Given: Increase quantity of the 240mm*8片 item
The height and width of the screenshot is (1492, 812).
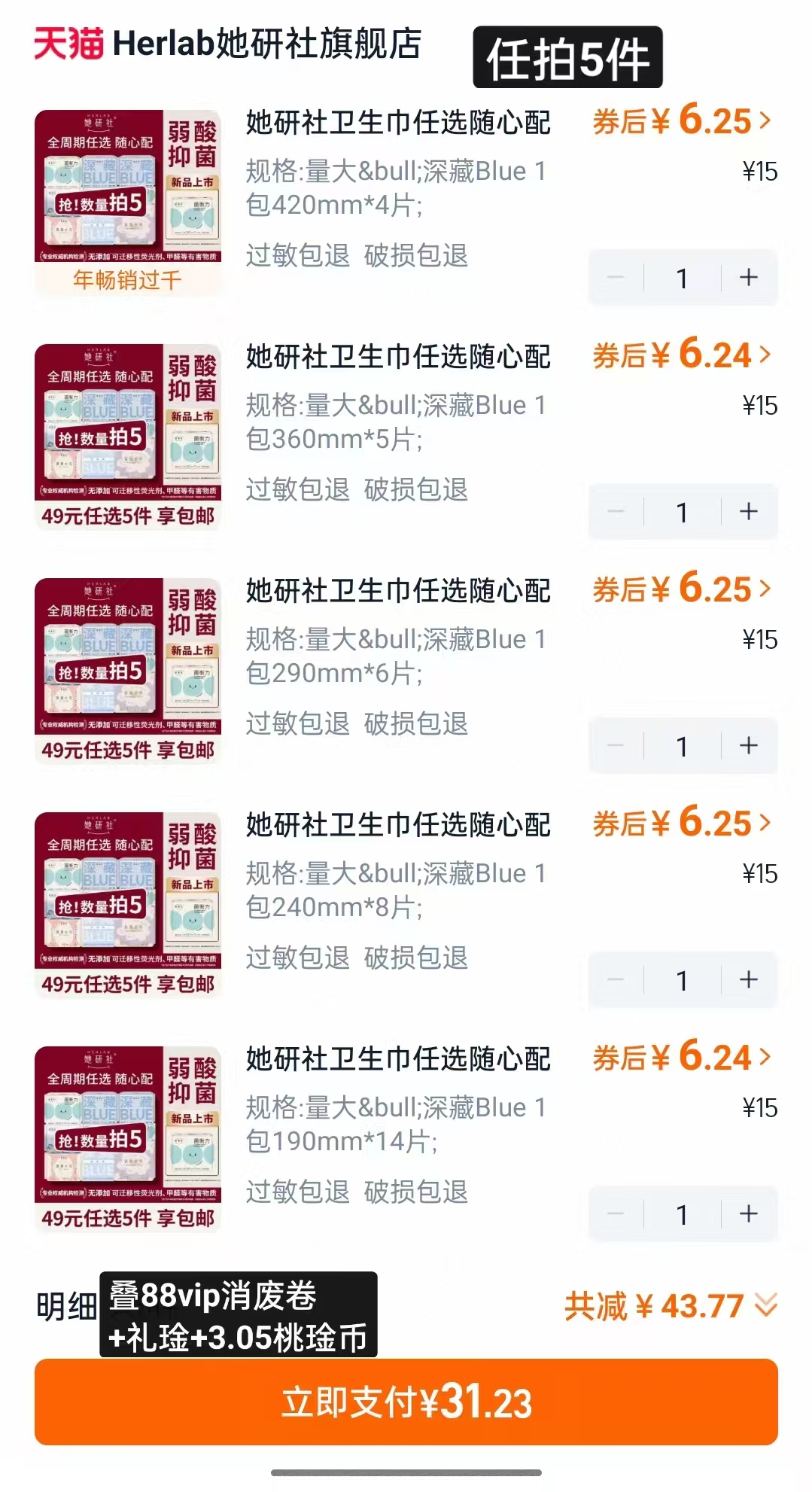Looking at the screenshot, I should coord(747,979).
